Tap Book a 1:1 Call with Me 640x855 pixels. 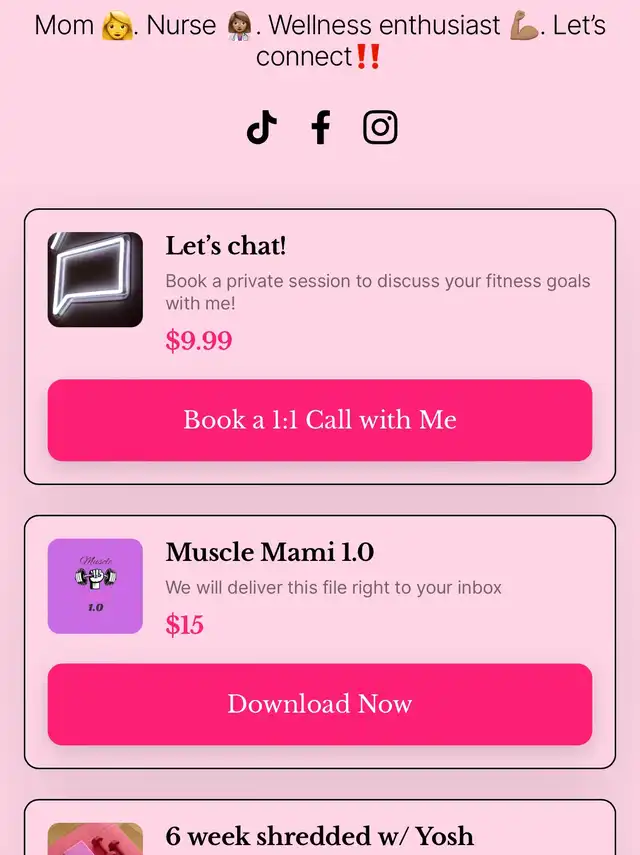pyautogui.click(x=320, y=420)
